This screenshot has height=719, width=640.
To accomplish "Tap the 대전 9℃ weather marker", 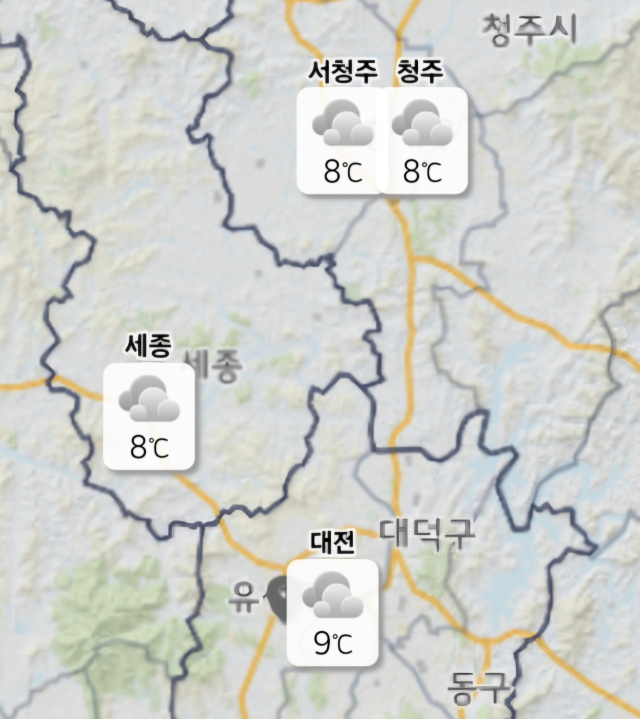I will (x=333, y=612).
